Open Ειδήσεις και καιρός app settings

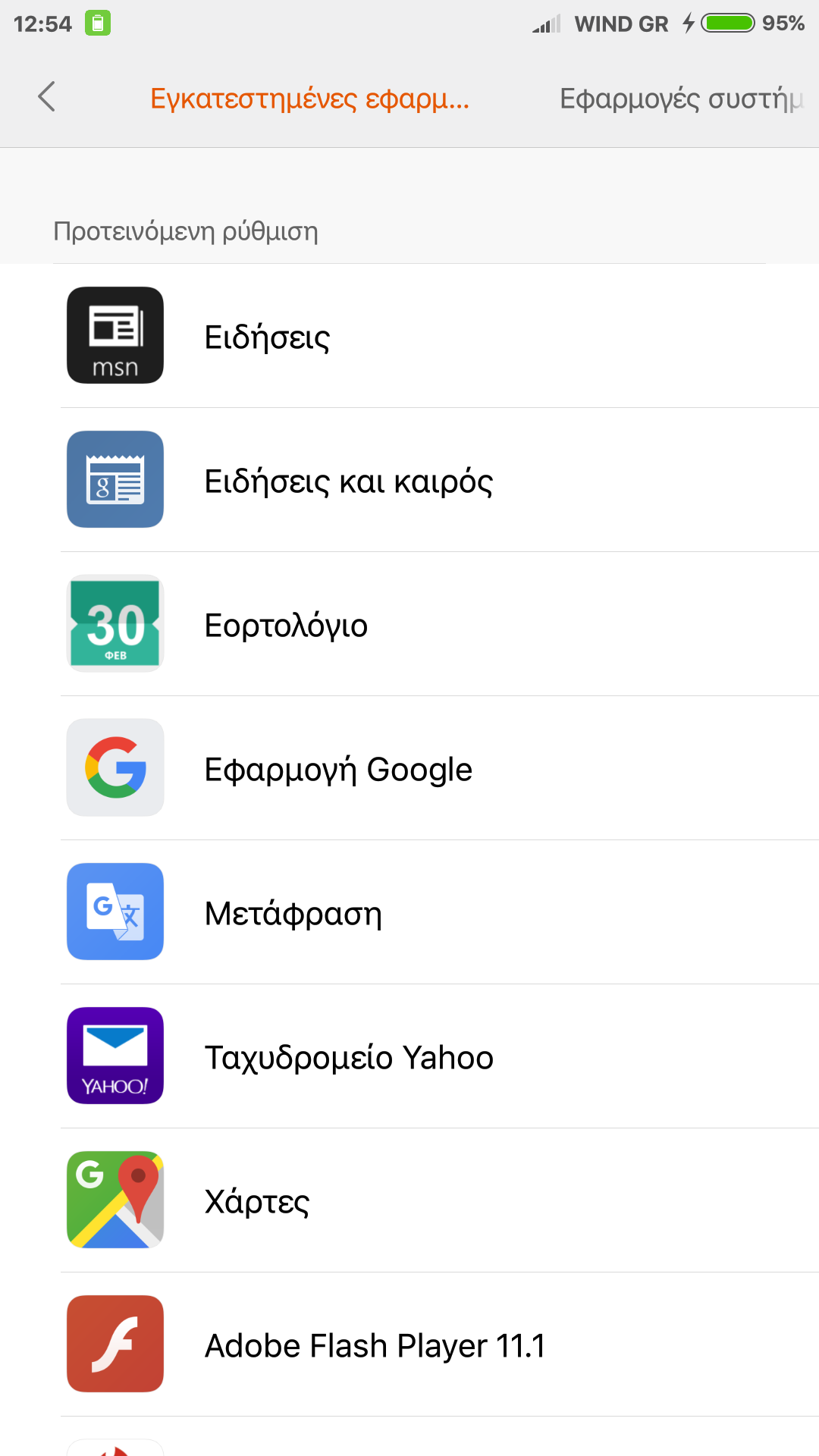(x=409, y=480)
